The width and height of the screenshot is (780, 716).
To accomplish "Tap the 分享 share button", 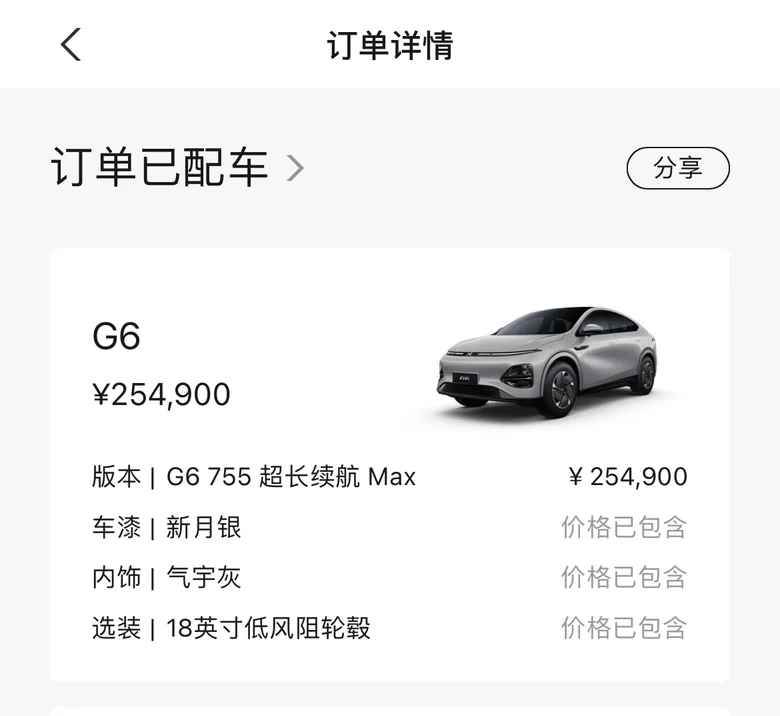I will 678,168.
